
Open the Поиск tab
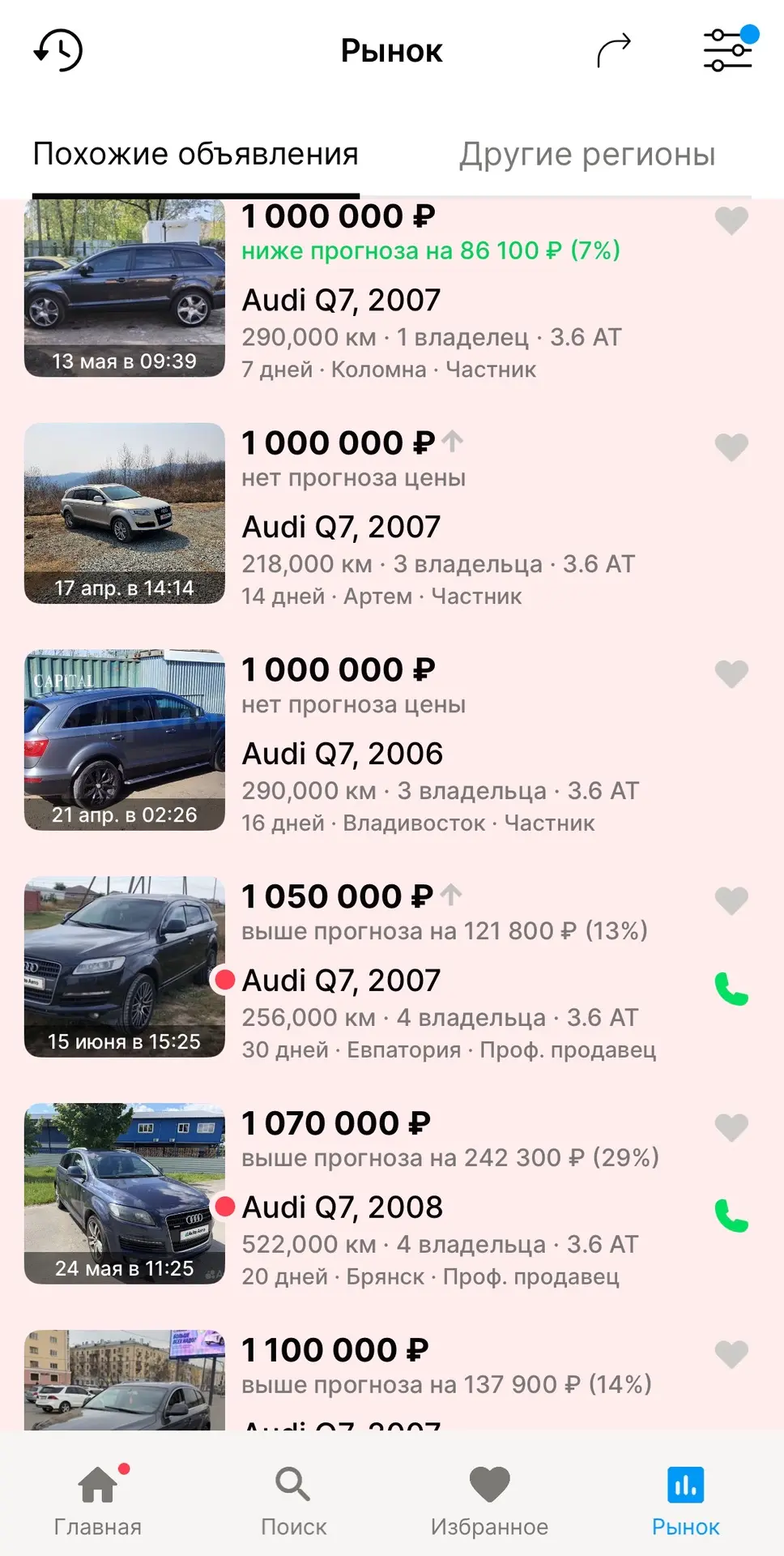[x=293, y=1501]
